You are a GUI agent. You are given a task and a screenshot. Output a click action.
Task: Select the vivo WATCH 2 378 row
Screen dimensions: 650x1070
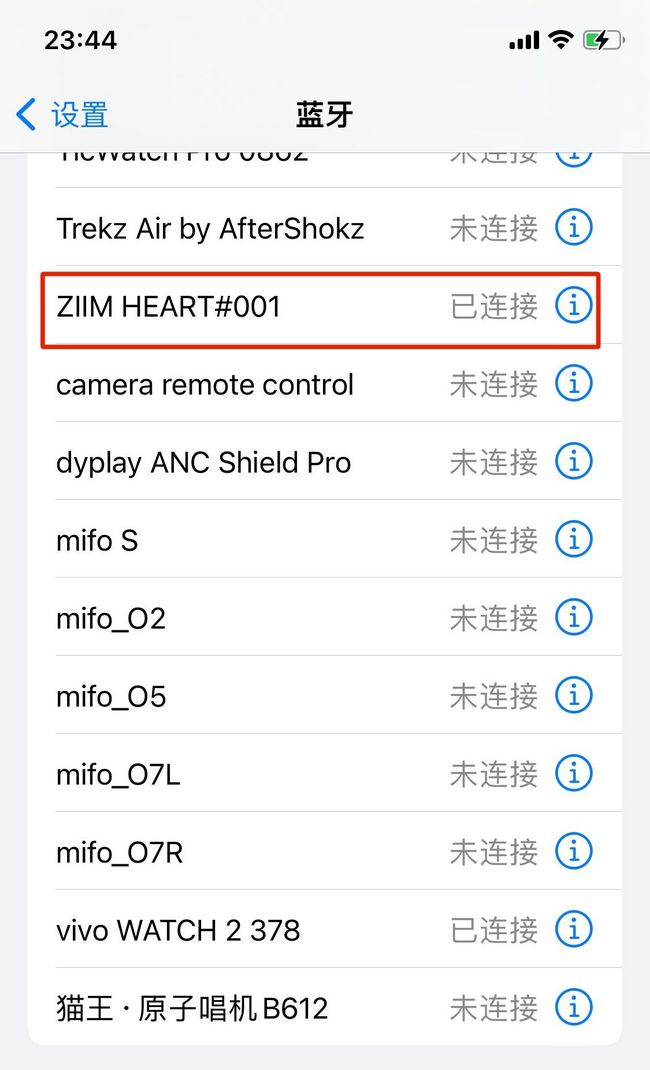point(325,929)
